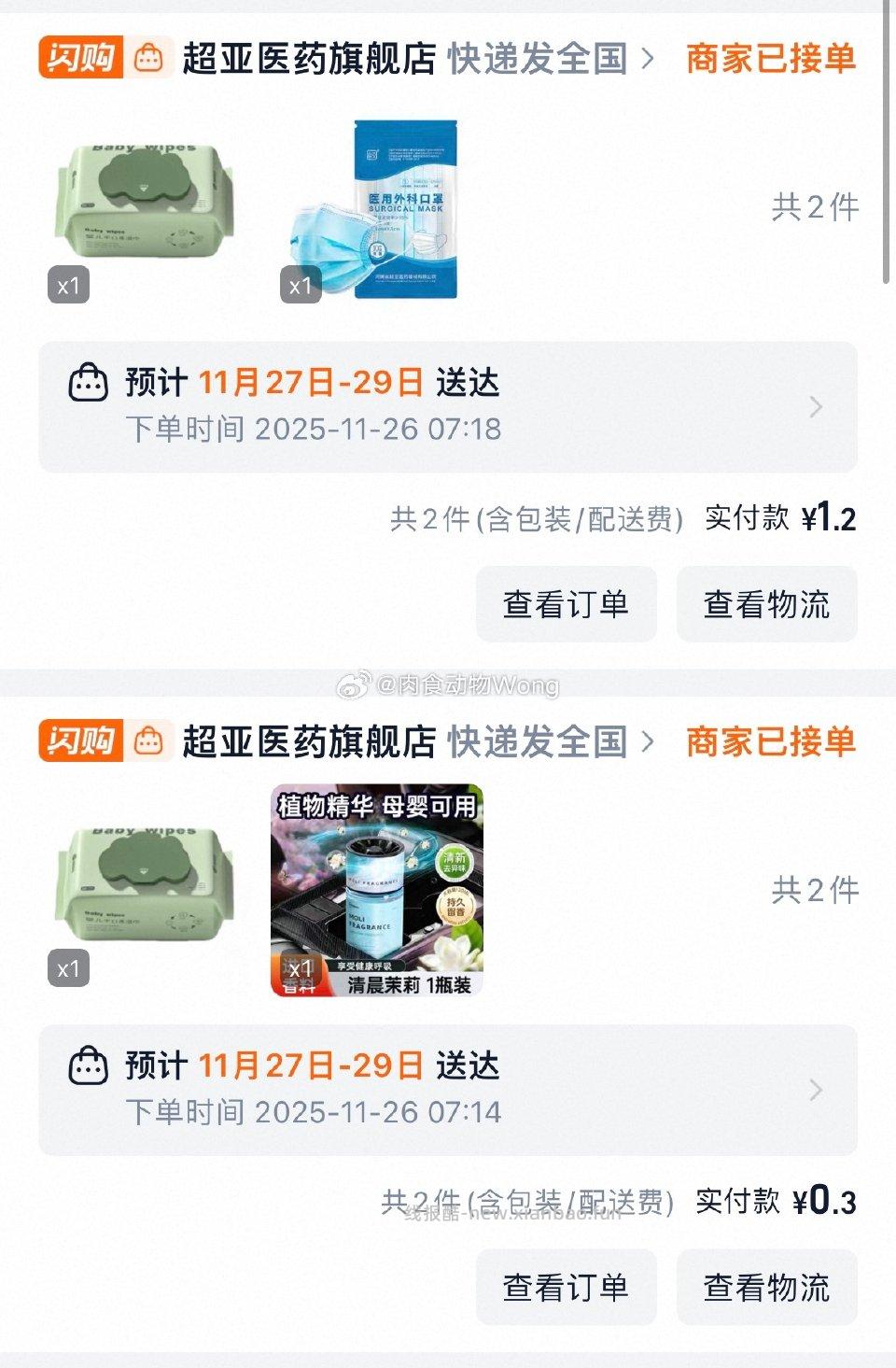The image size is (896, 1368).
Task: Click the 闪购 flash-purchase icon on first order
Action: point(78,60)
